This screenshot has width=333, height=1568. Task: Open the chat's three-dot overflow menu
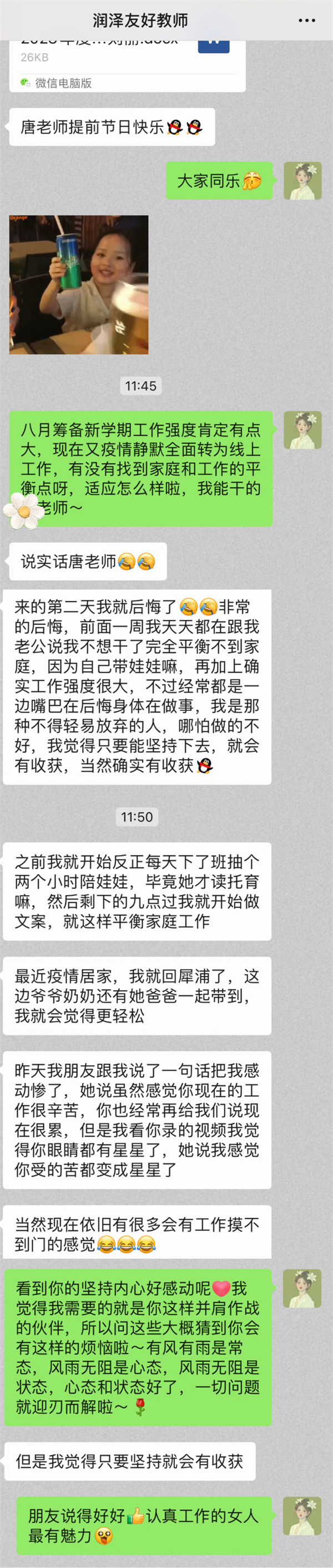[307, 20]
